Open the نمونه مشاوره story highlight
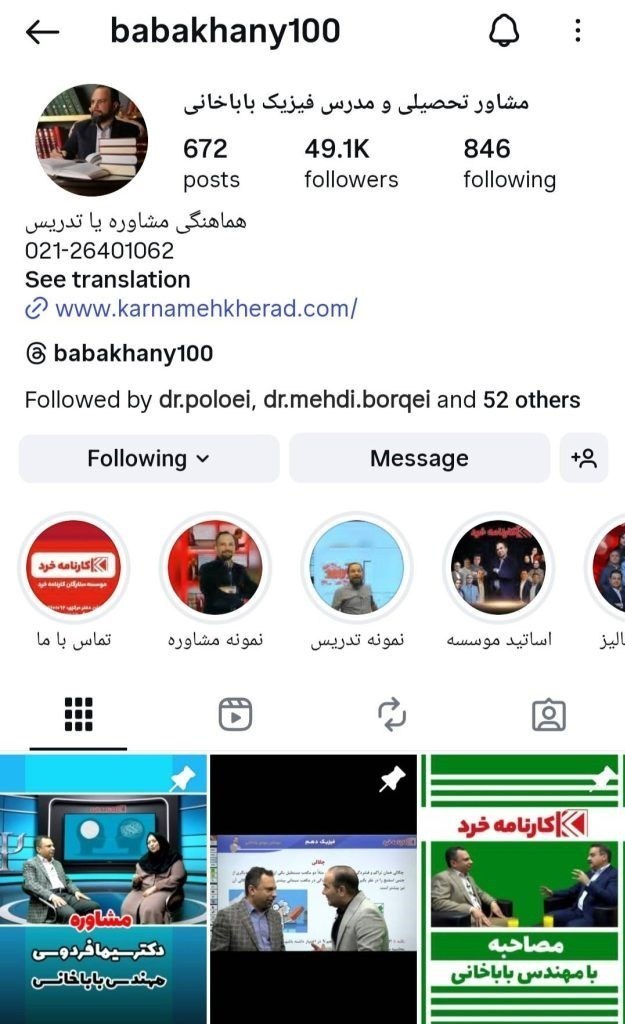This screenshot has height=1024, width=625. [x=215, y=566]
